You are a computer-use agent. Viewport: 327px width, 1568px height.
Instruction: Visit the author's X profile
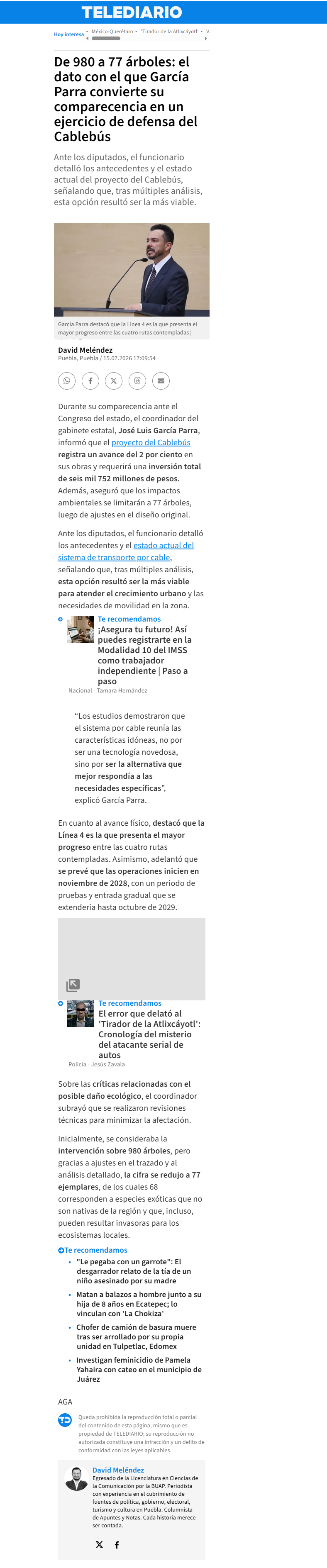pos(99,1545)
